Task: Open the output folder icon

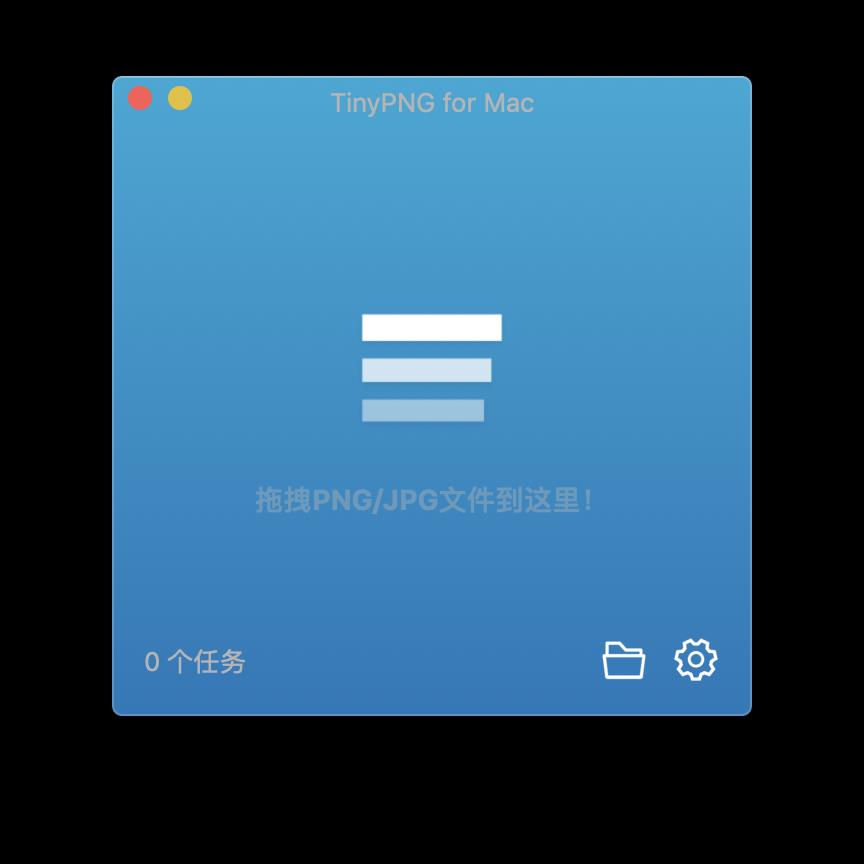Action: pyautogui.click(x=623, y=660)
